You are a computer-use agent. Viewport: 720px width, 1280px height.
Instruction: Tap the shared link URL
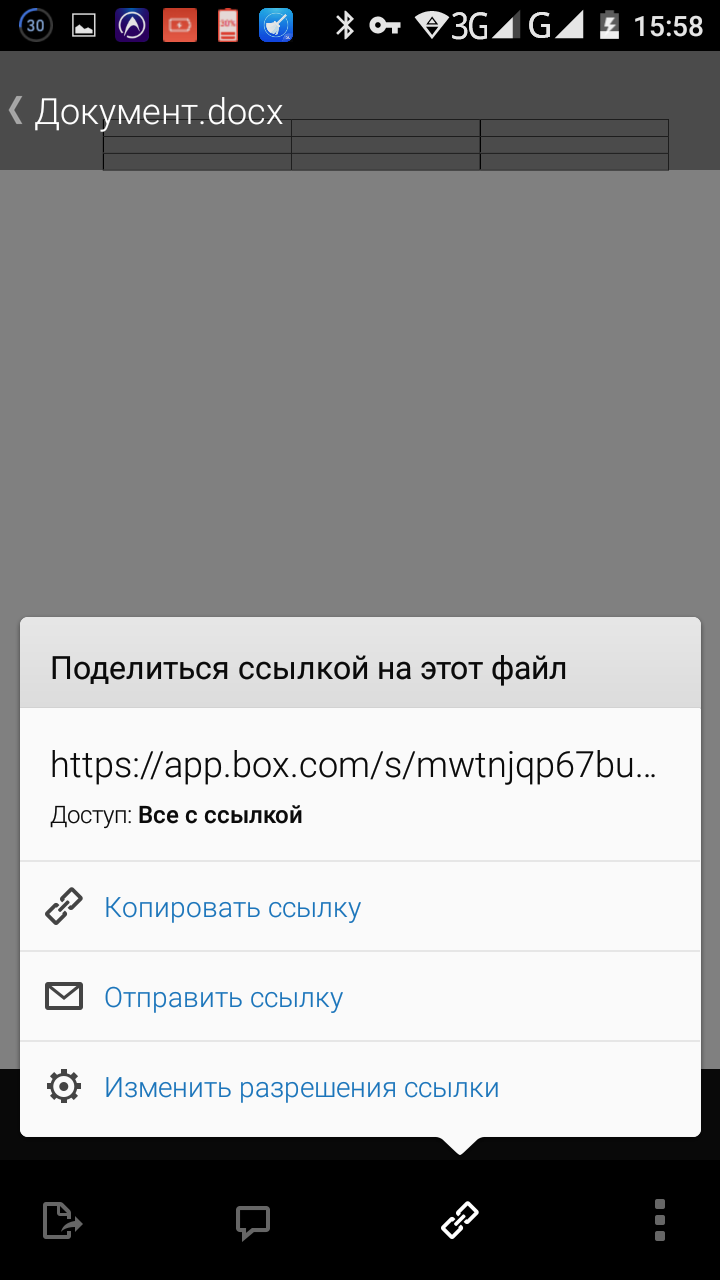(x=354, y=765)
